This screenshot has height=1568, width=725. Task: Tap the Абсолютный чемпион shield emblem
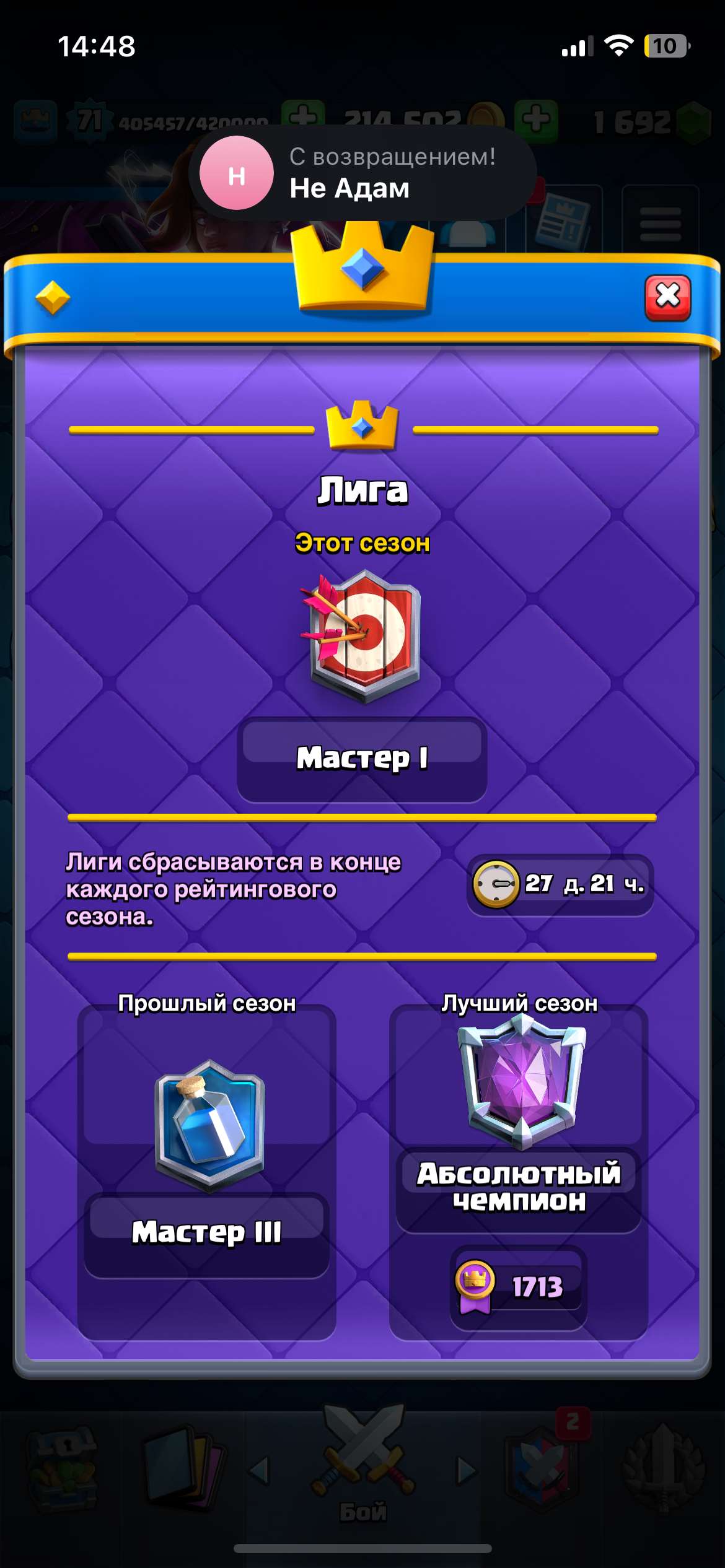coord(521,1087)
